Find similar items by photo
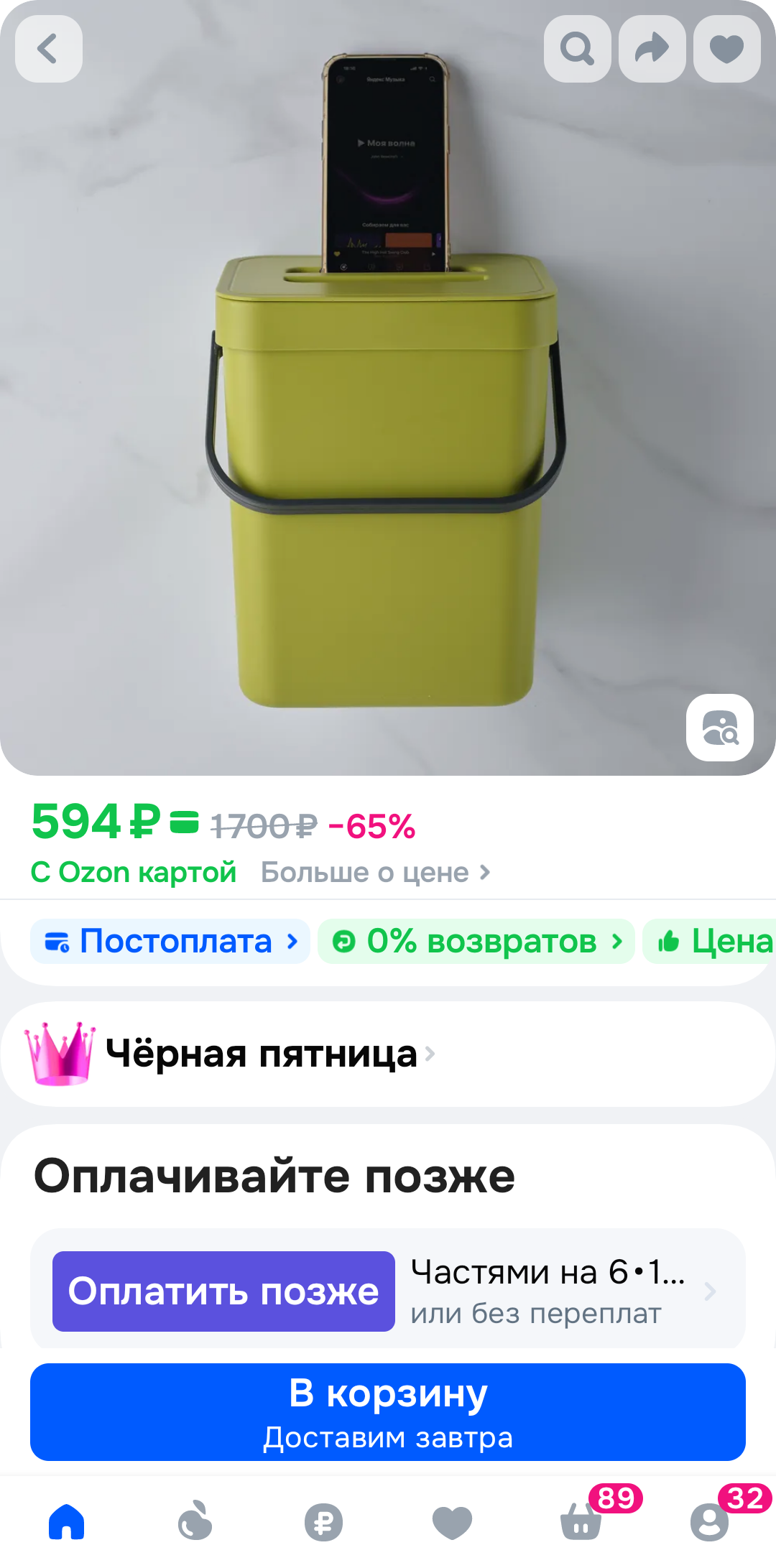Viewport: 776px width, 1568px height. (x=719, y=727)
